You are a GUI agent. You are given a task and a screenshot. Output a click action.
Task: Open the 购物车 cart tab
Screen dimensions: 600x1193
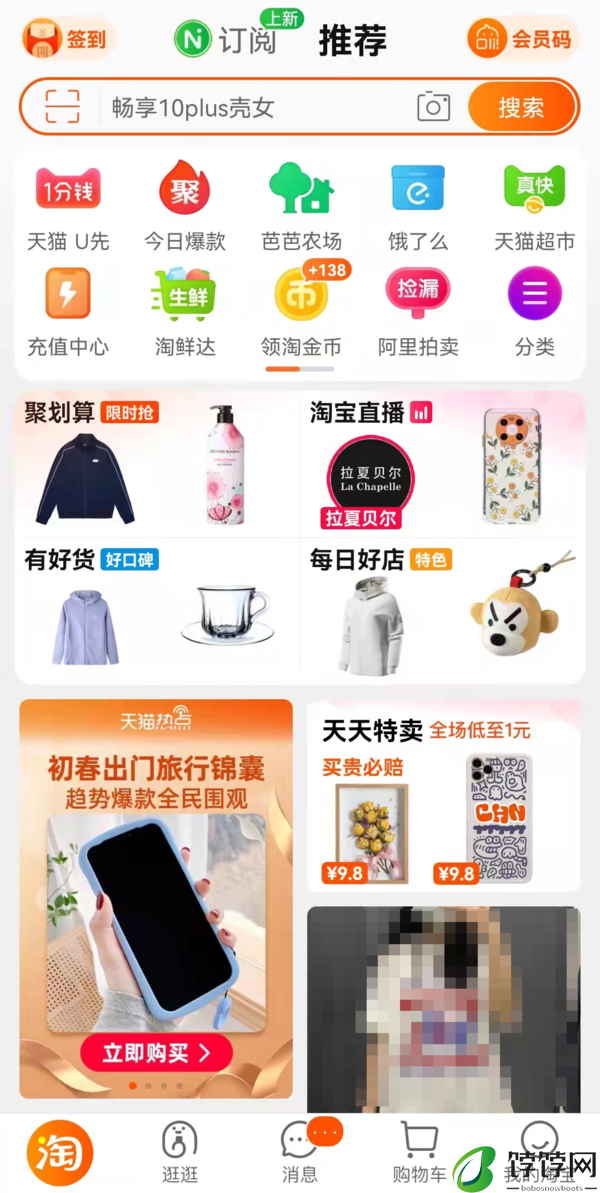tap(419, 1151)
